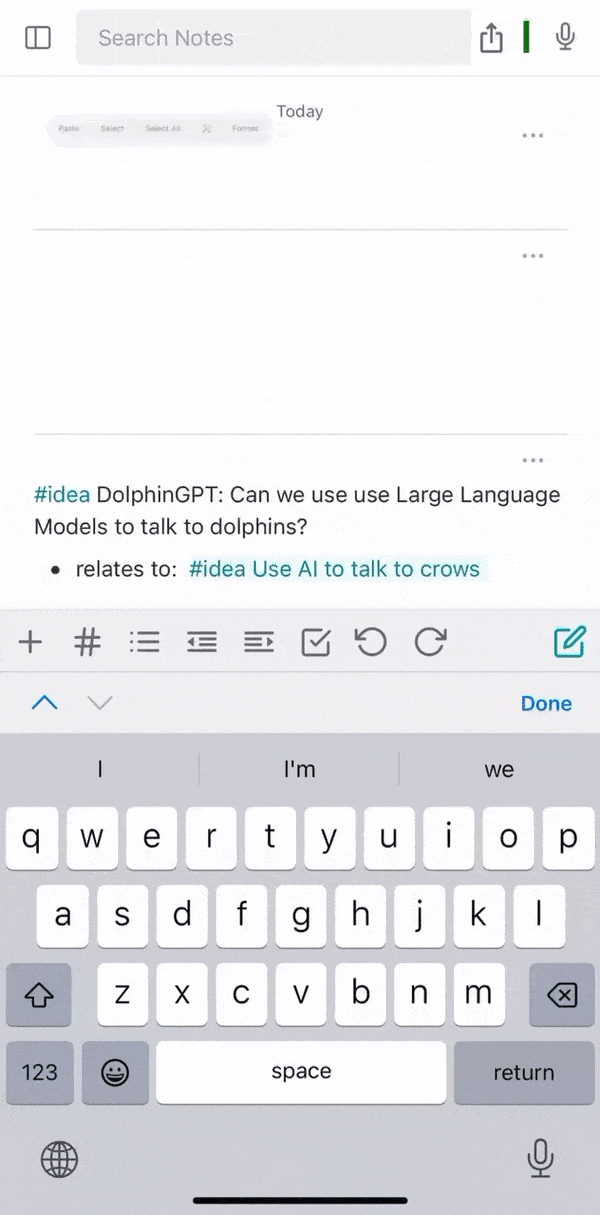
Task: Pick the "I'm" keyboard suggestion
Action: (299, 769)
